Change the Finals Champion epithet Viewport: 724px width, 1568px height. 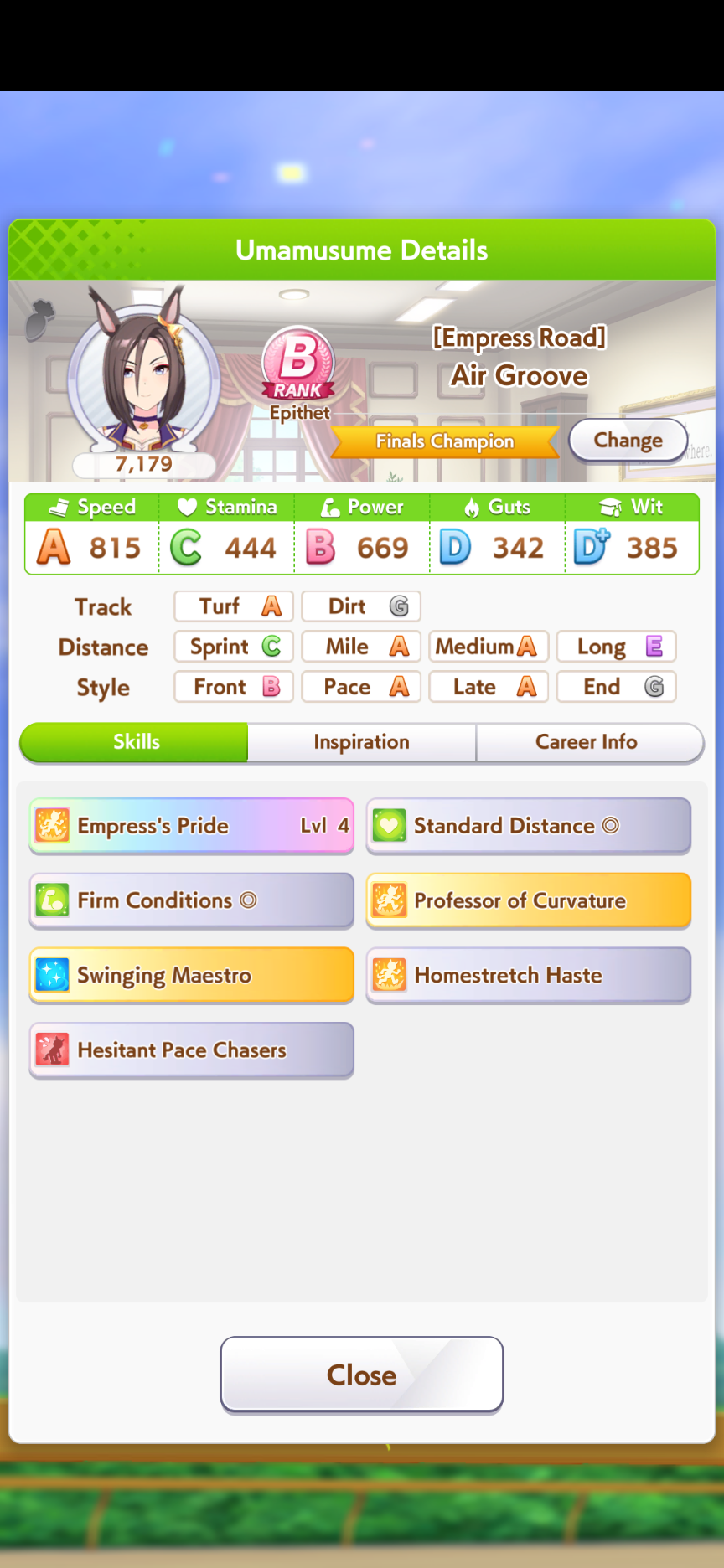pos(628,440)
